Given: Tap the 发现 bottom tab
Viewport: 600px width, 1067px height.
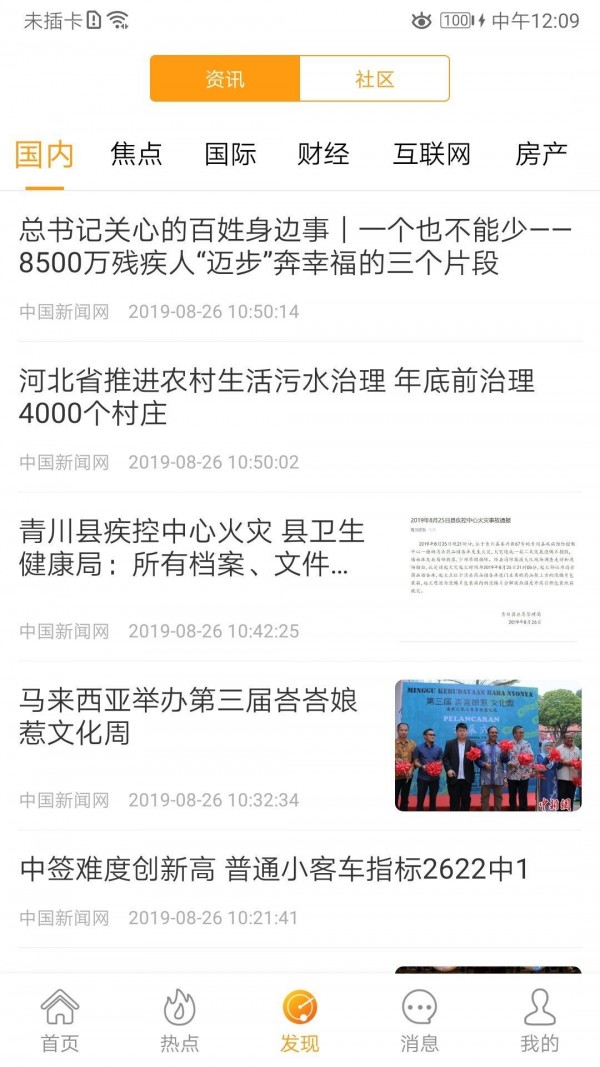Looking at the screenshot, I should tap(300, 1020).
